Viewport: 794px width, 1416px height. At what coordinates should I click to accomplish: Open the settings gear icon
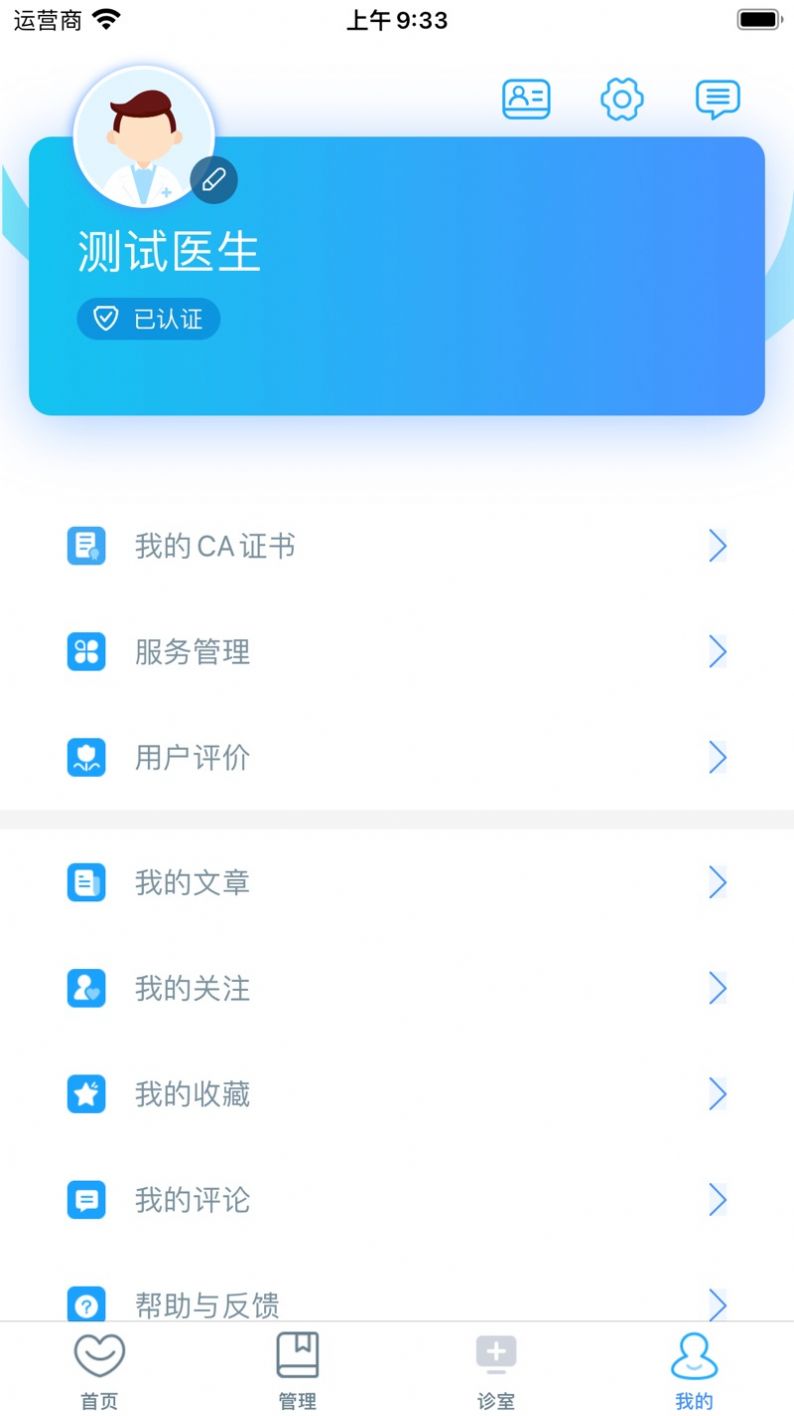click(x=621, y=99)
